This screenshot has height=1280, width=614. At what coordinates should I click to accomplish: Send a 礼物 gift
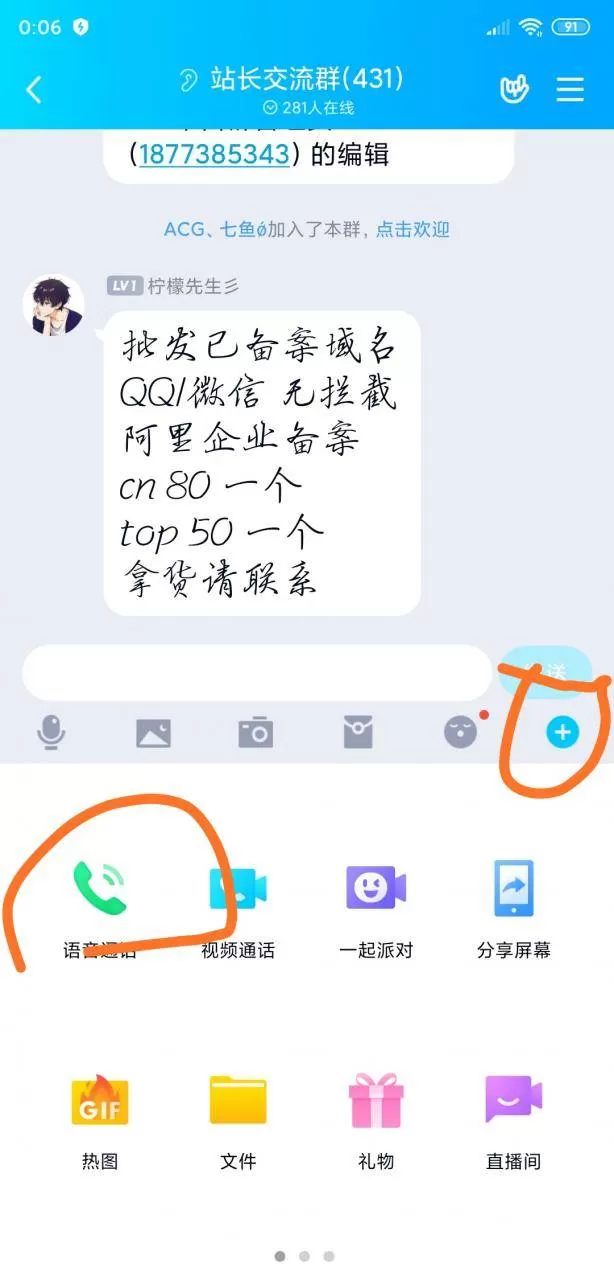click(376, 1120)
